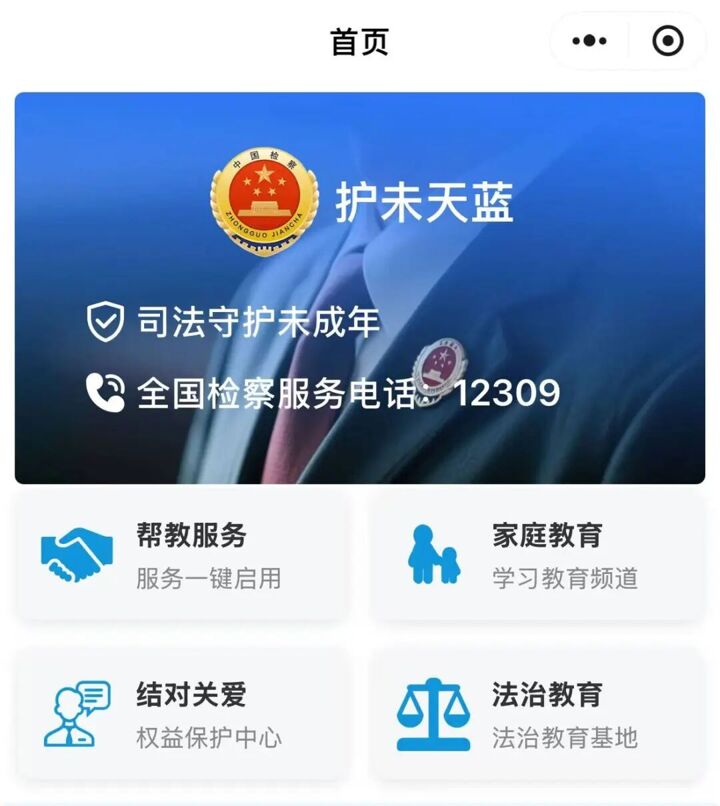This screenshot has width=720, height=806.
Task: Open the 帮教服务 card
Action: pyautogui.click(x=182, y=555)
